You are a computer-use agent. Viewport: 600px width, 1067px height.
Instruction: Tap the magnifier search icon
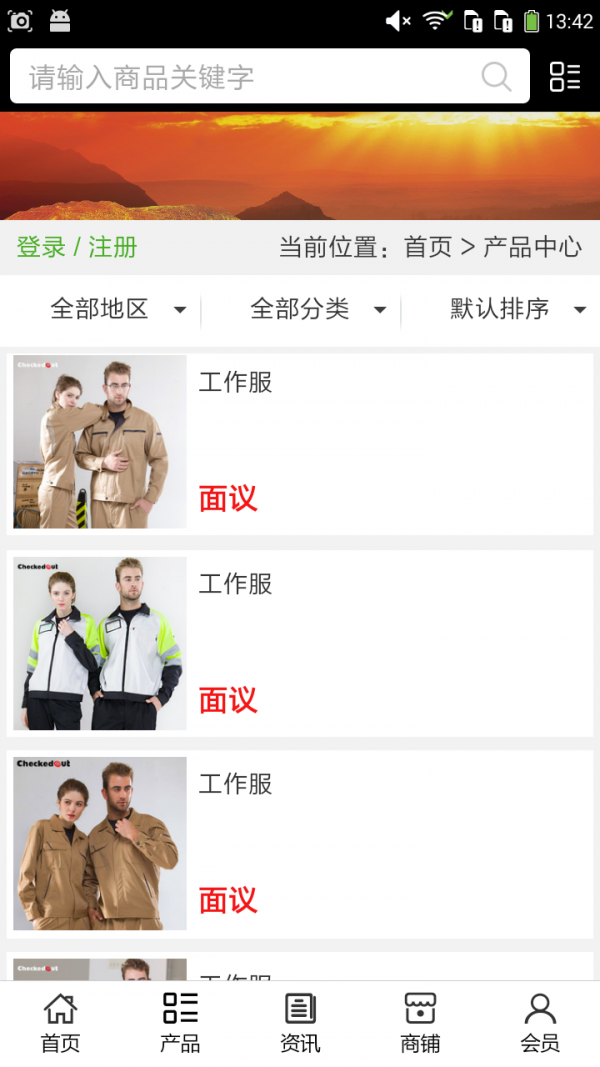(x=496, y=77)
